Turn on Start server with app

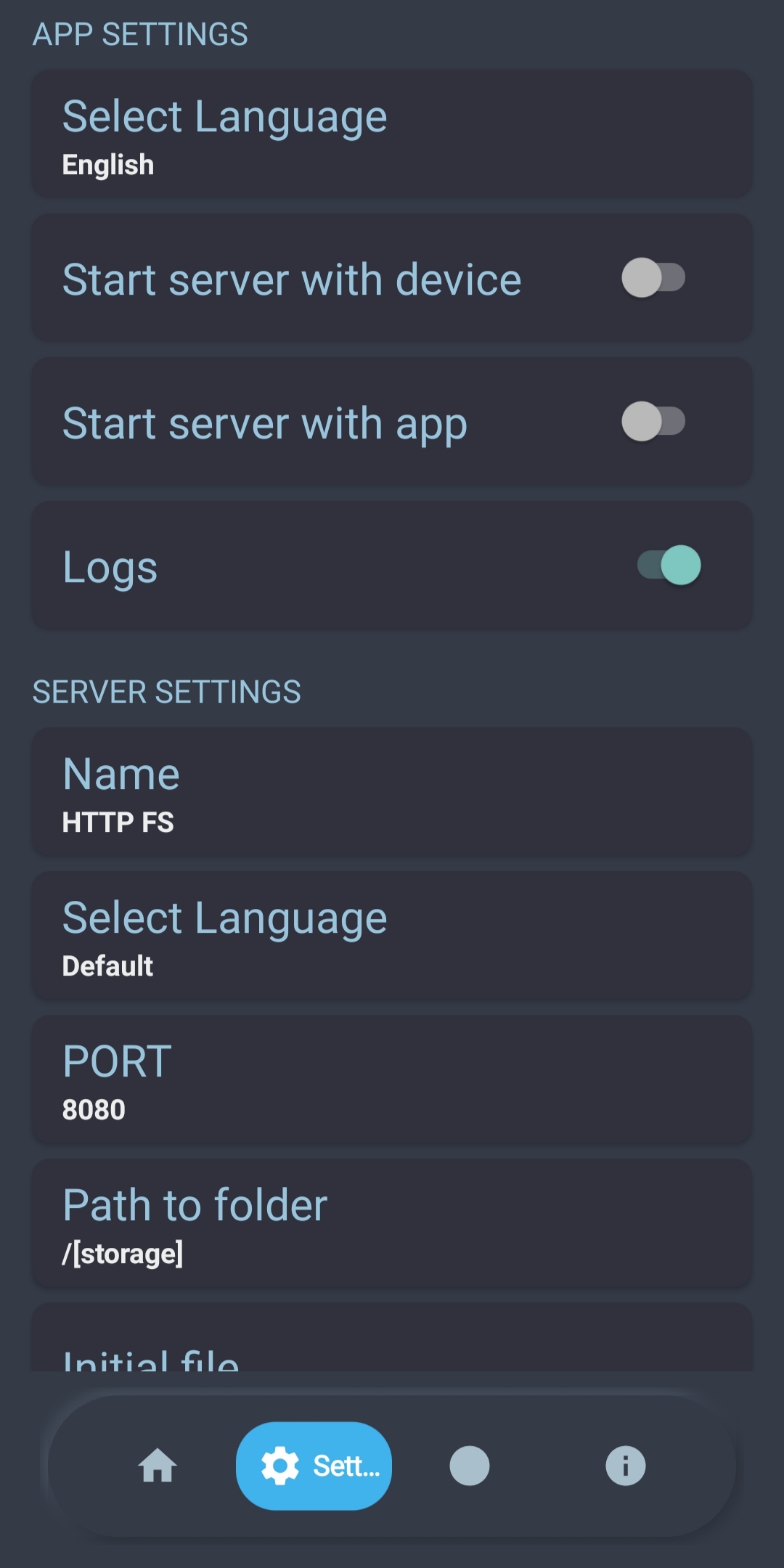(653, 422)
